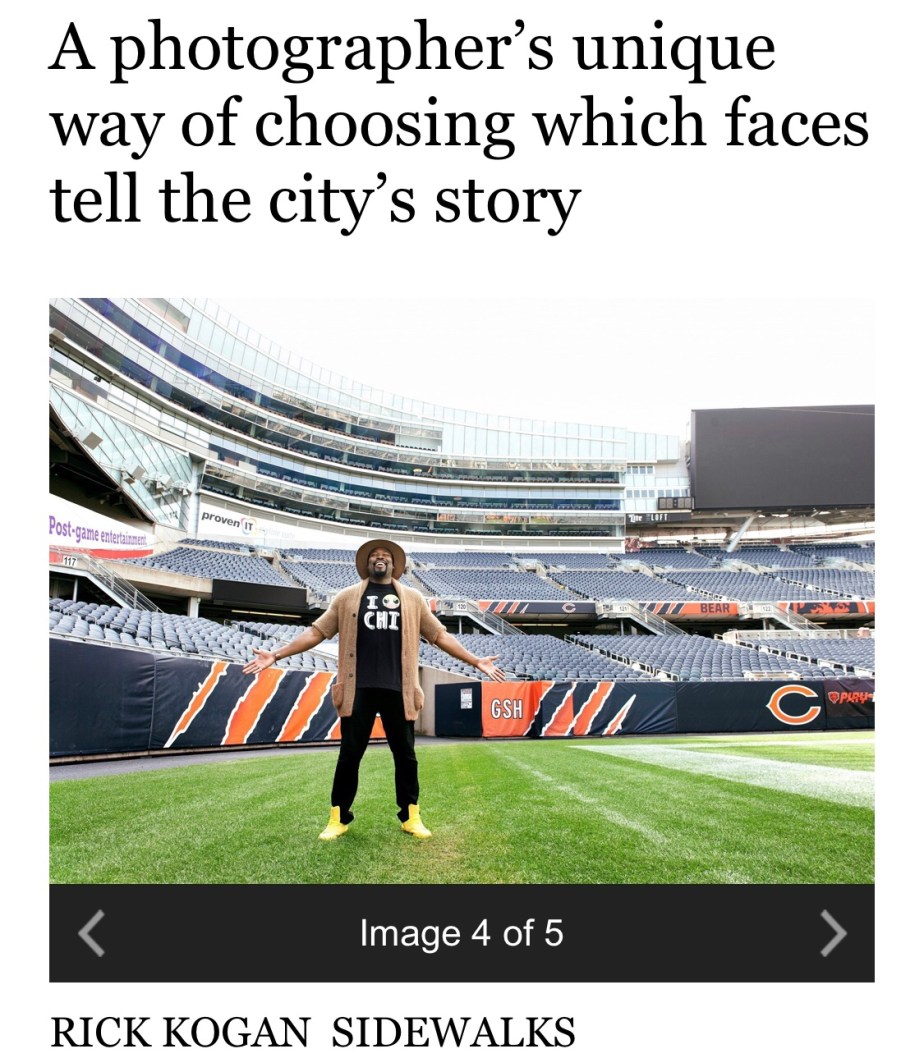Open the stadium photo in the gallery
Viewport: 924px width, 1058px height.
[461, 590]
